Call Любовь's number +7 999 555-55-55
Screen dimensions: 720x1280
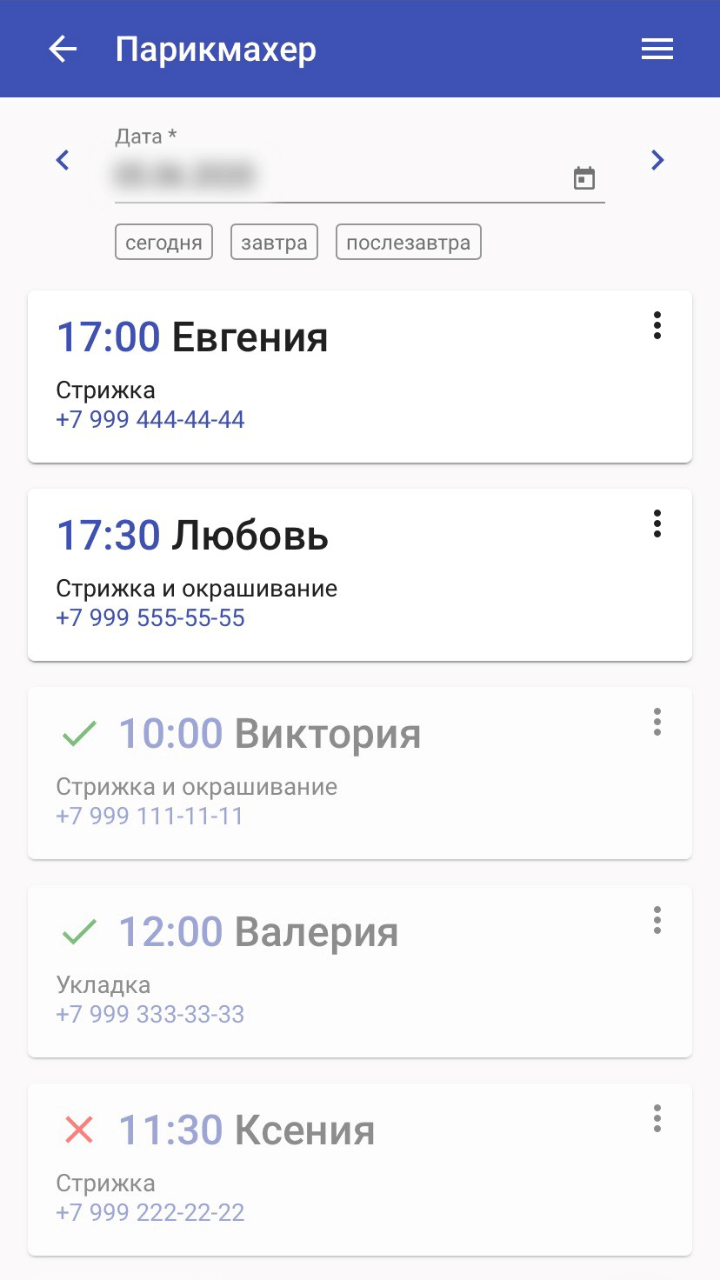[x=150, y=617]
